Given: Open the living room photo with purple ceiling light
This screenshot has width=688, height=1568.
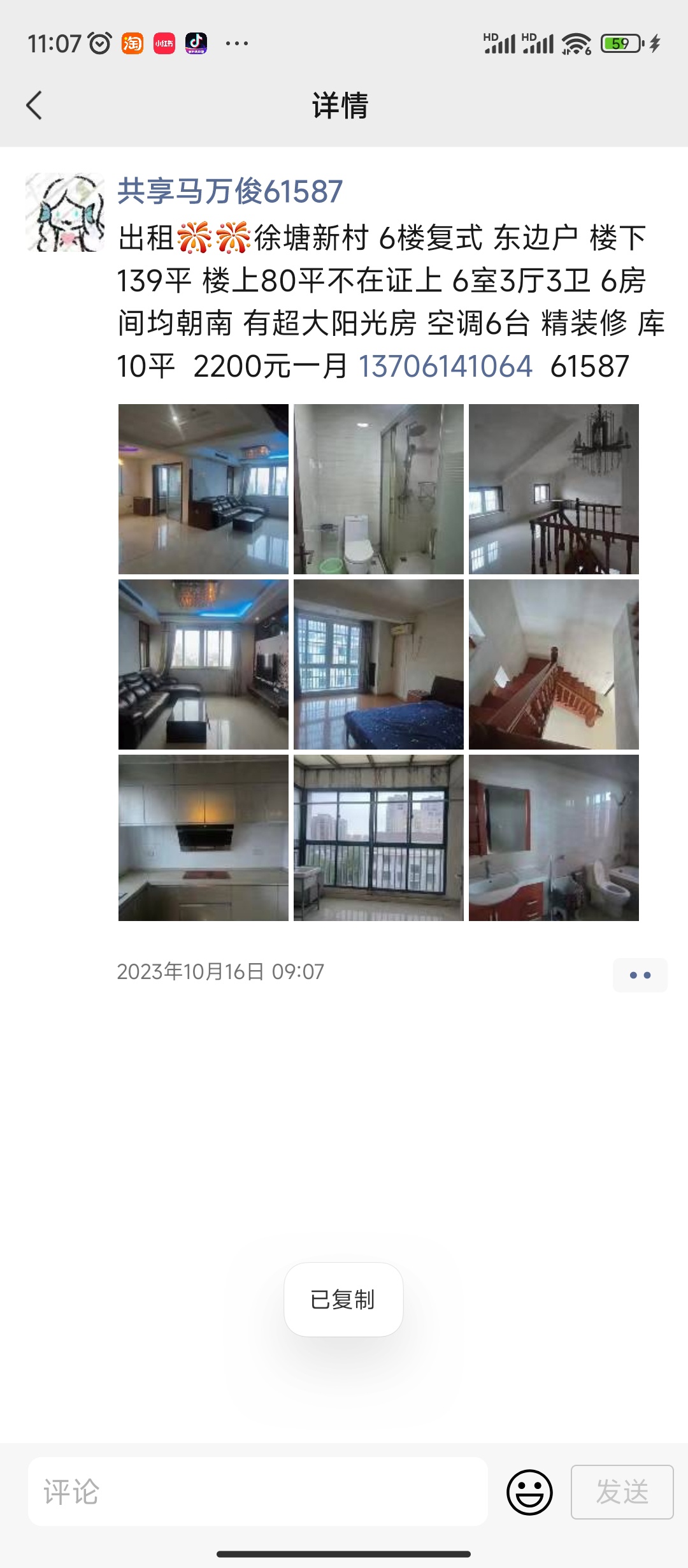Looking at the screenshot, I should (203, 489).
